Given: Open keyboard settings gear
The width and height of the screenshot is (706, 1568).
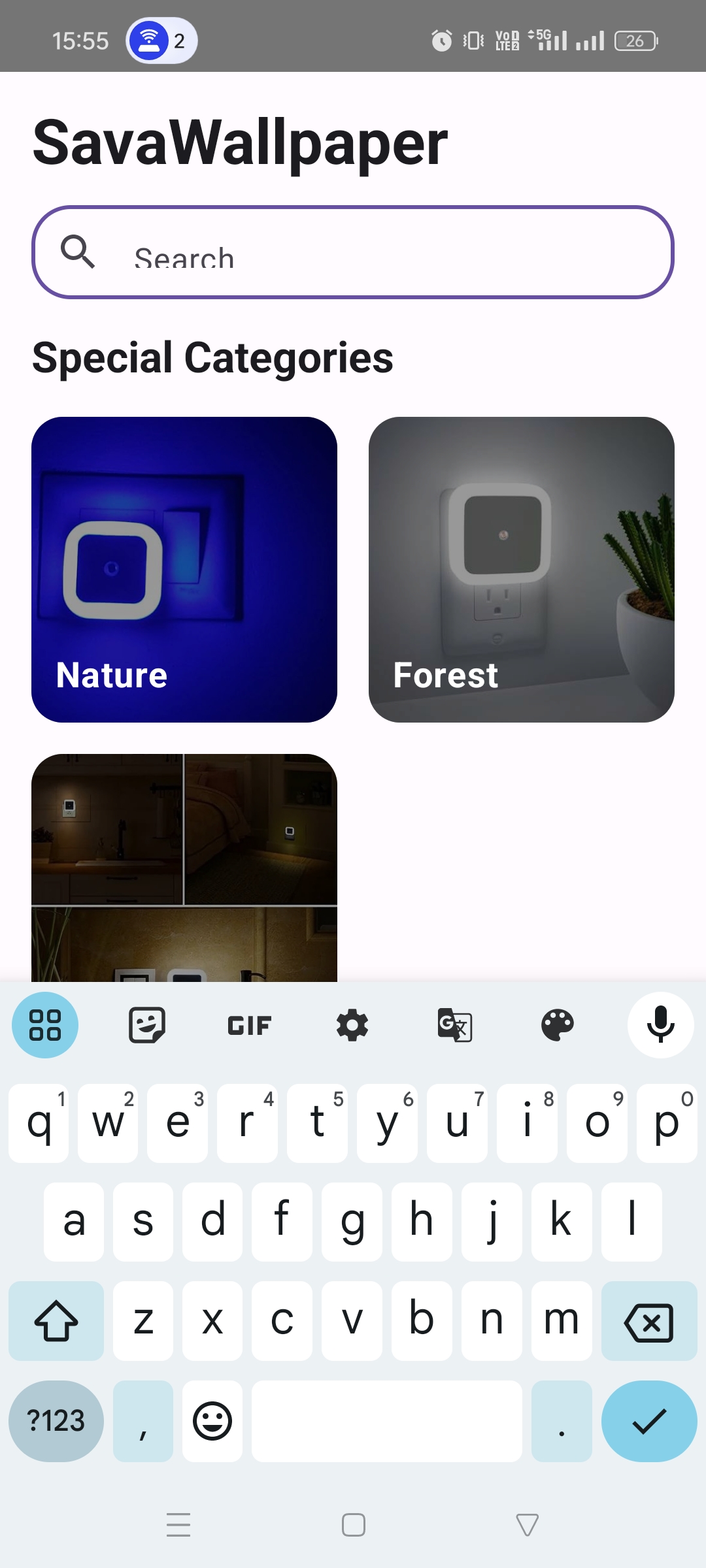Looking at the screenshot, I should (x=352, y=1025).
